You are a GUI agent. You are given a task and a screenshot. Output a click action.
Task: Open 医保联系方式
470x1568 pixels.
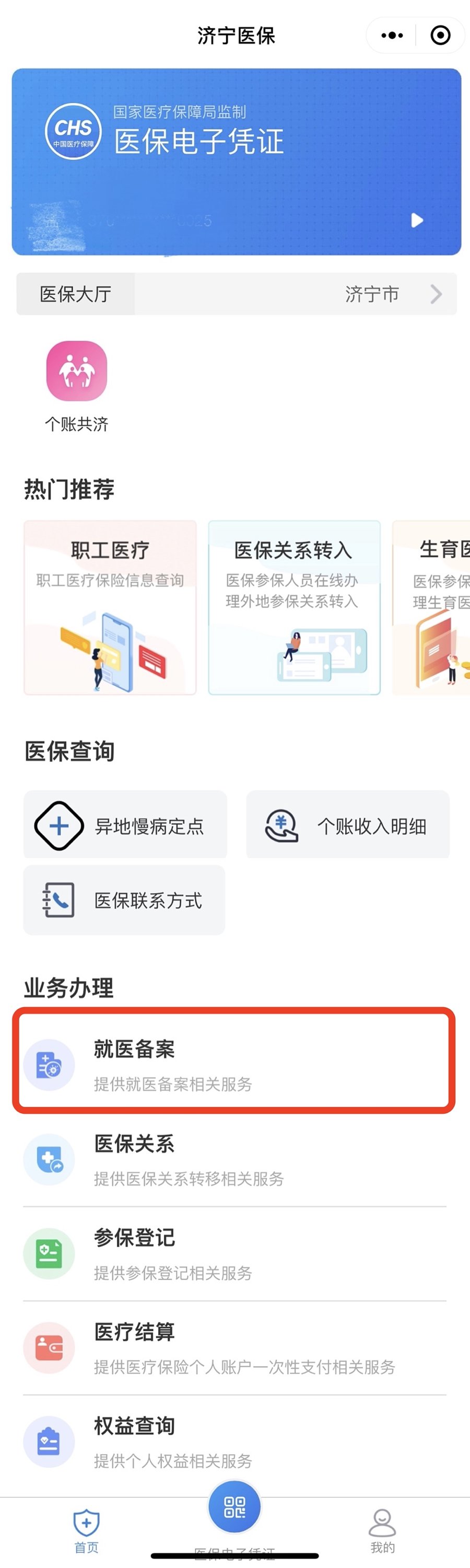pos(125,900)
